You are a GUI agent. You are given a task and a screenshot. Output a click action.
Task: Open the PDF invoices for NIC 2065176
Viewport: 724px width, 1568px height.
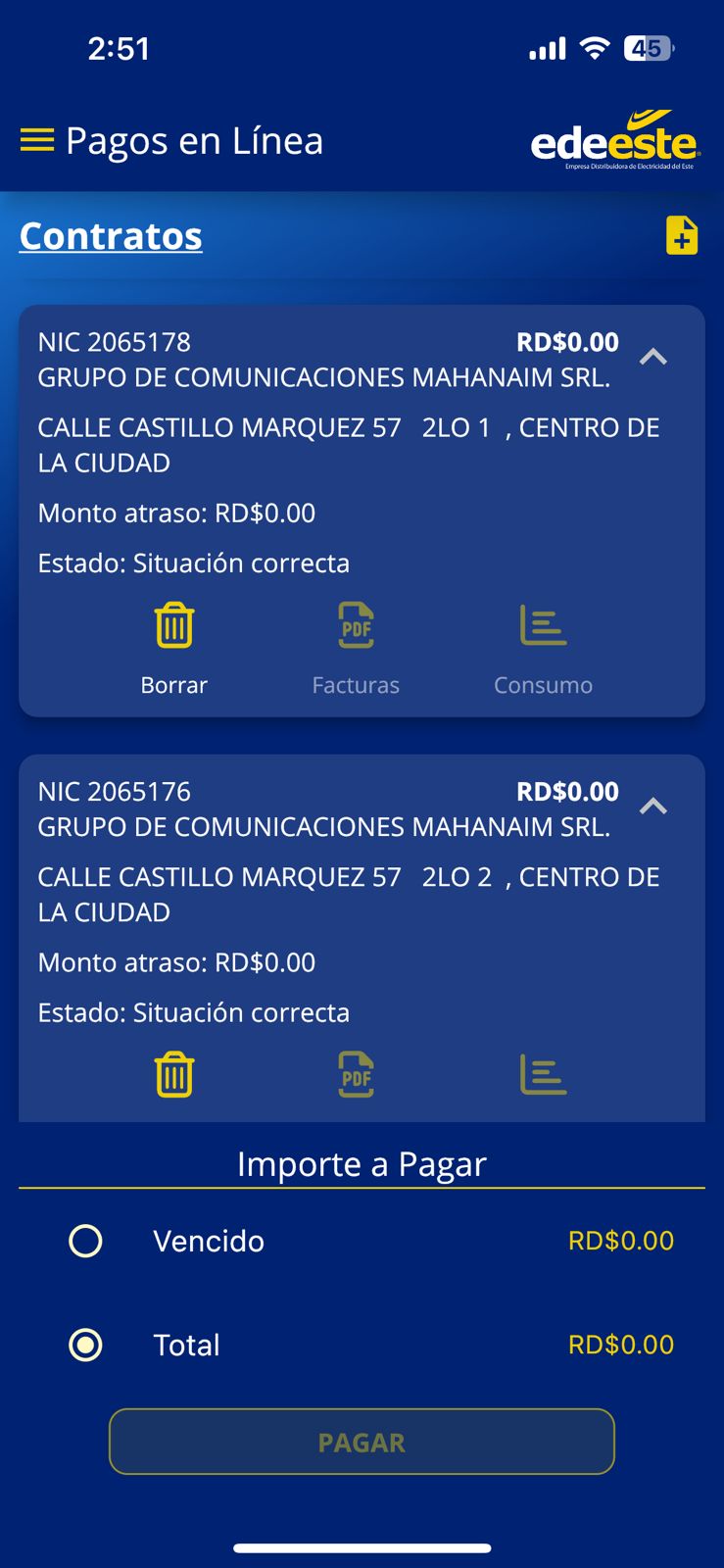tap(356, 1075)
